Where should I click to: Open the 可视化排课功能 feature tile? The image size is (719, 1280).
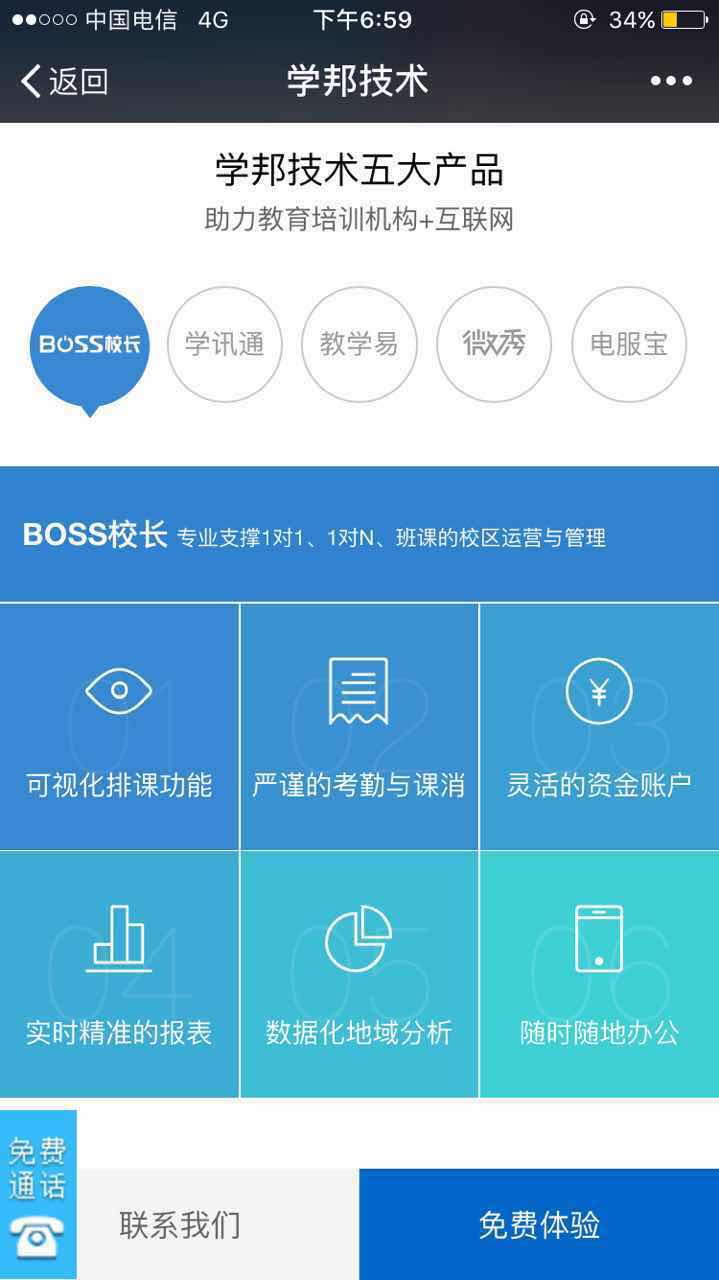(119, 727)
